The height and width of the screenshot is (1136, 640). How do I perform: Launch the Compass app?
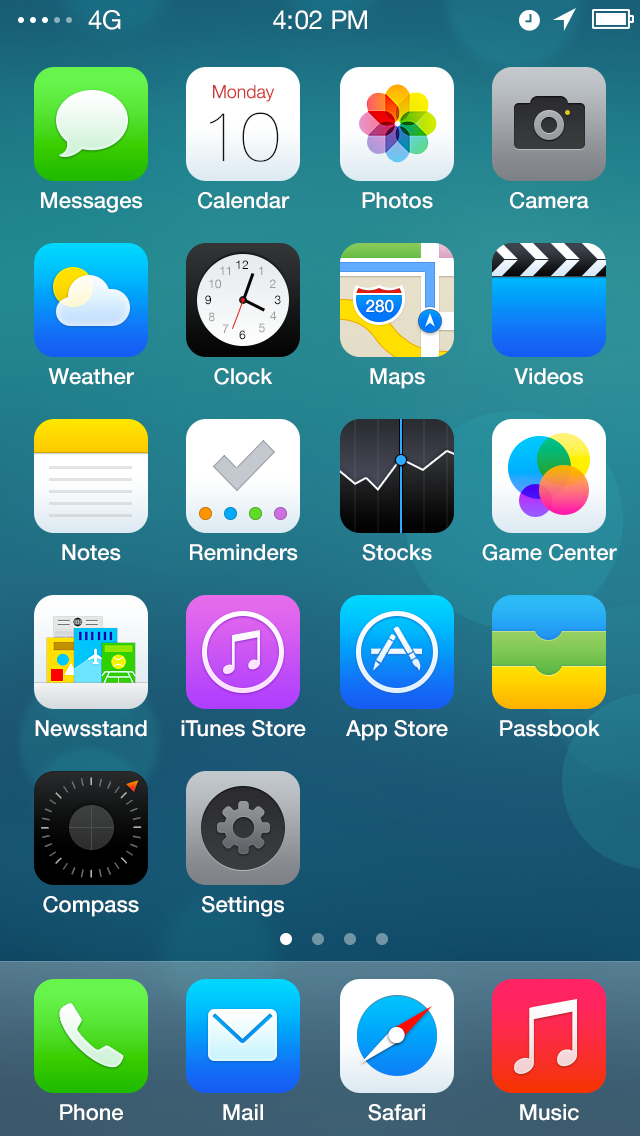point(91,828)
